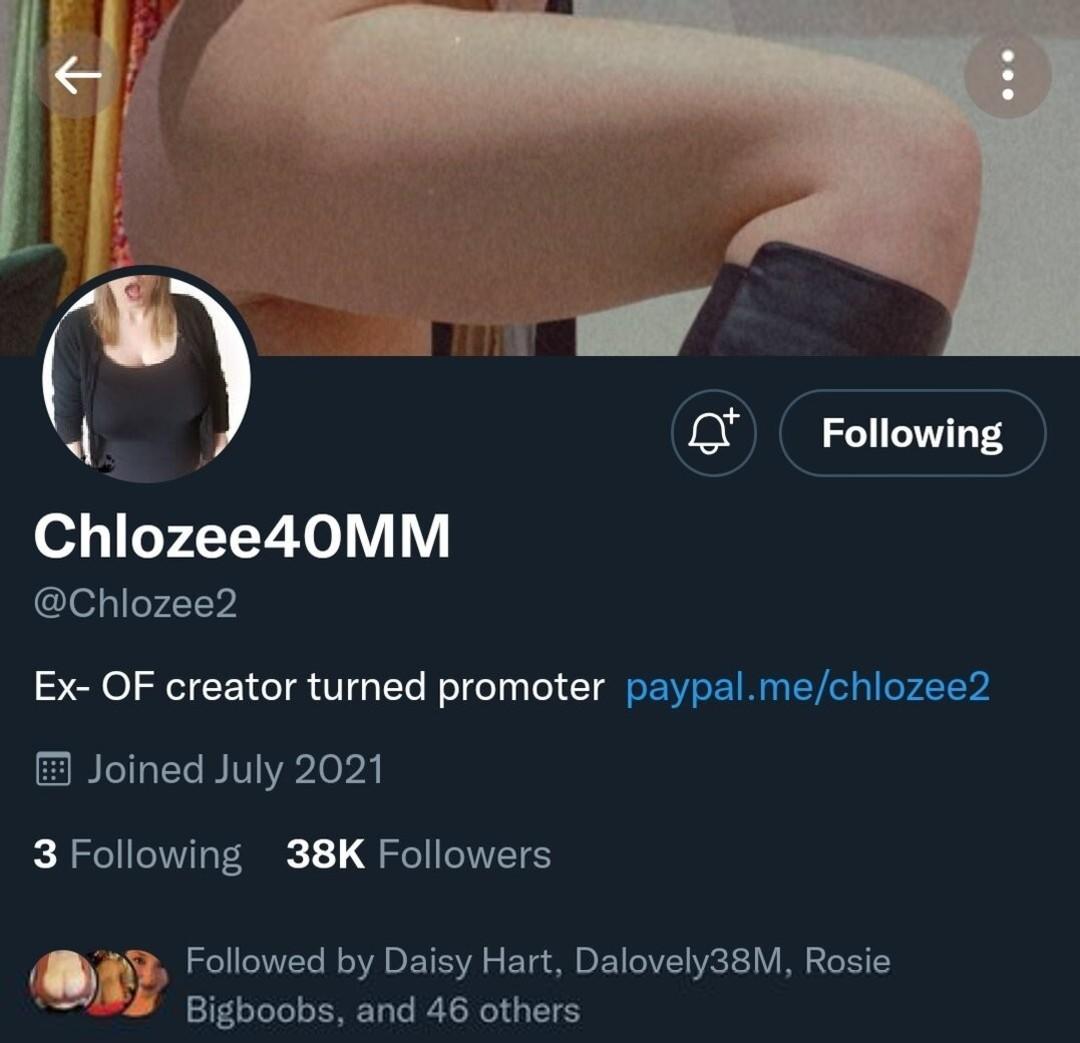Turn on notifications with the bell icon

click(x=713, y=432)
